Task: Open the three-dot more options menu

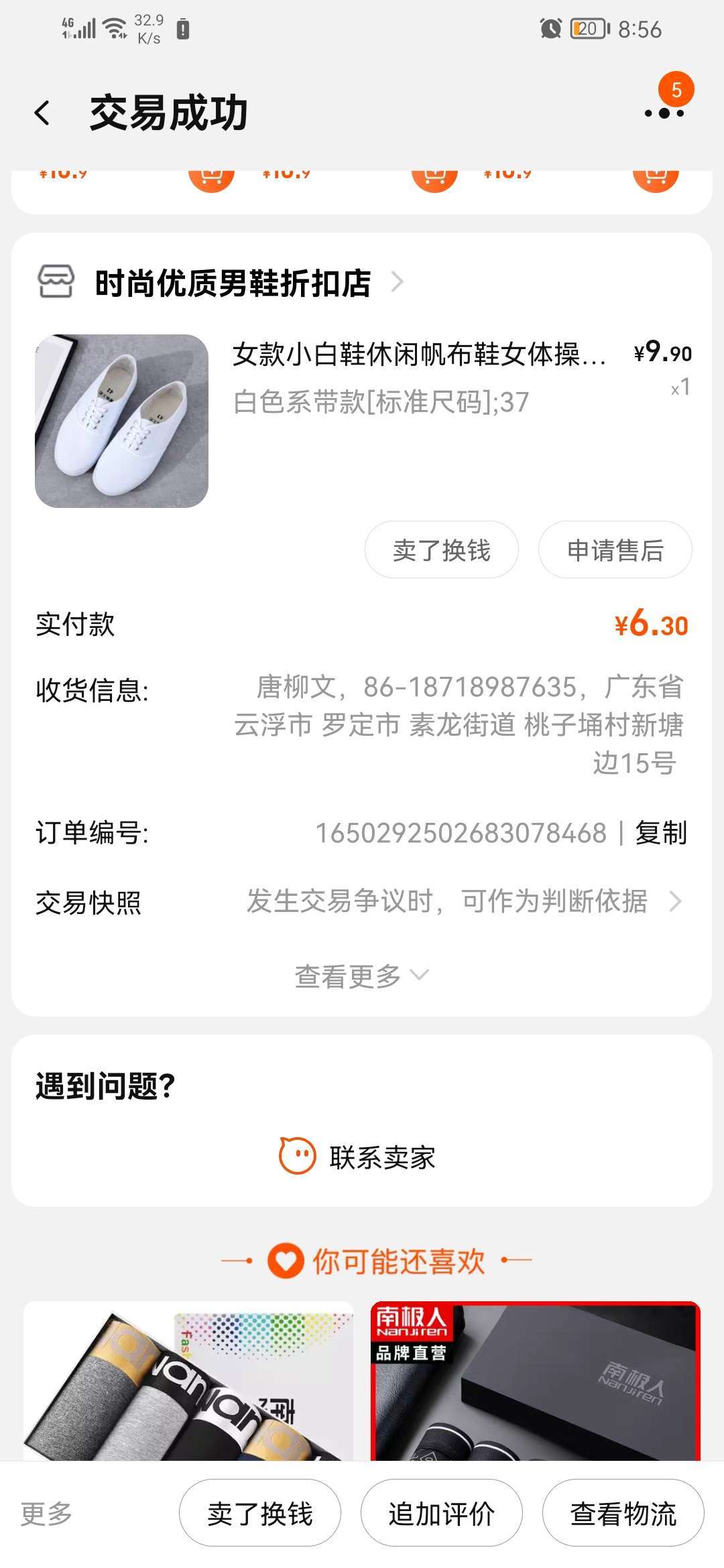Action: pos(664,113)
